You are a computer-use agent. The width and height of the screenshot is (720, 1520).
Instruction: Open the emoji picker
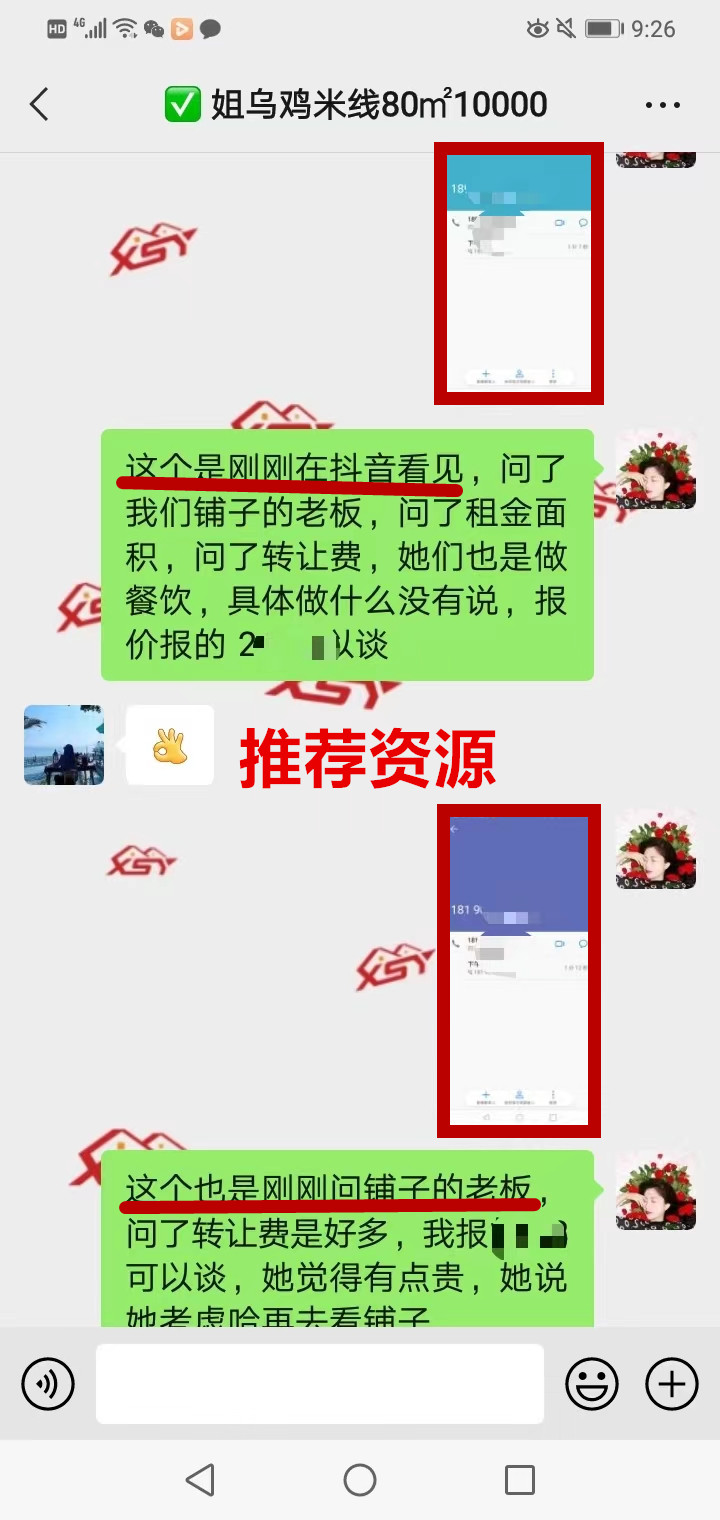coord(592,1384)
